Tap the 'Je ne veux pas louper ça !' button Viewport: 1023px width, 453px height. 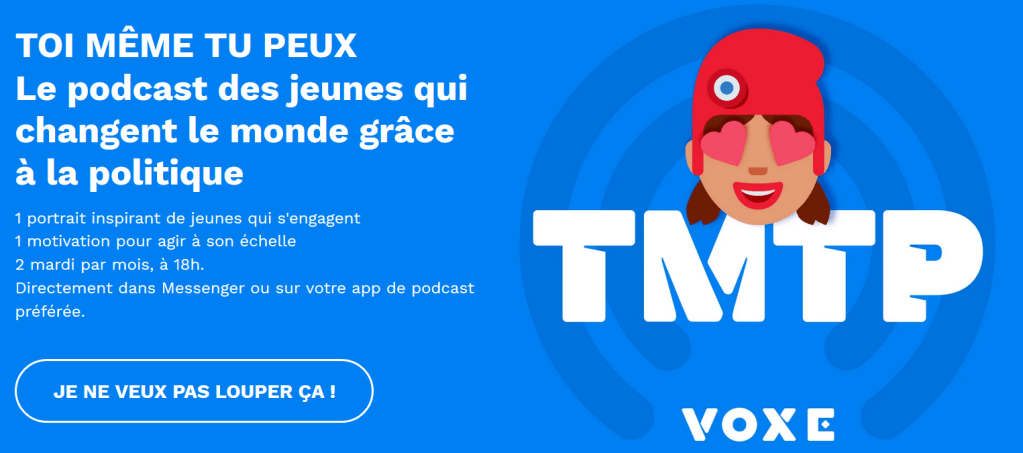tap(194, 390)
